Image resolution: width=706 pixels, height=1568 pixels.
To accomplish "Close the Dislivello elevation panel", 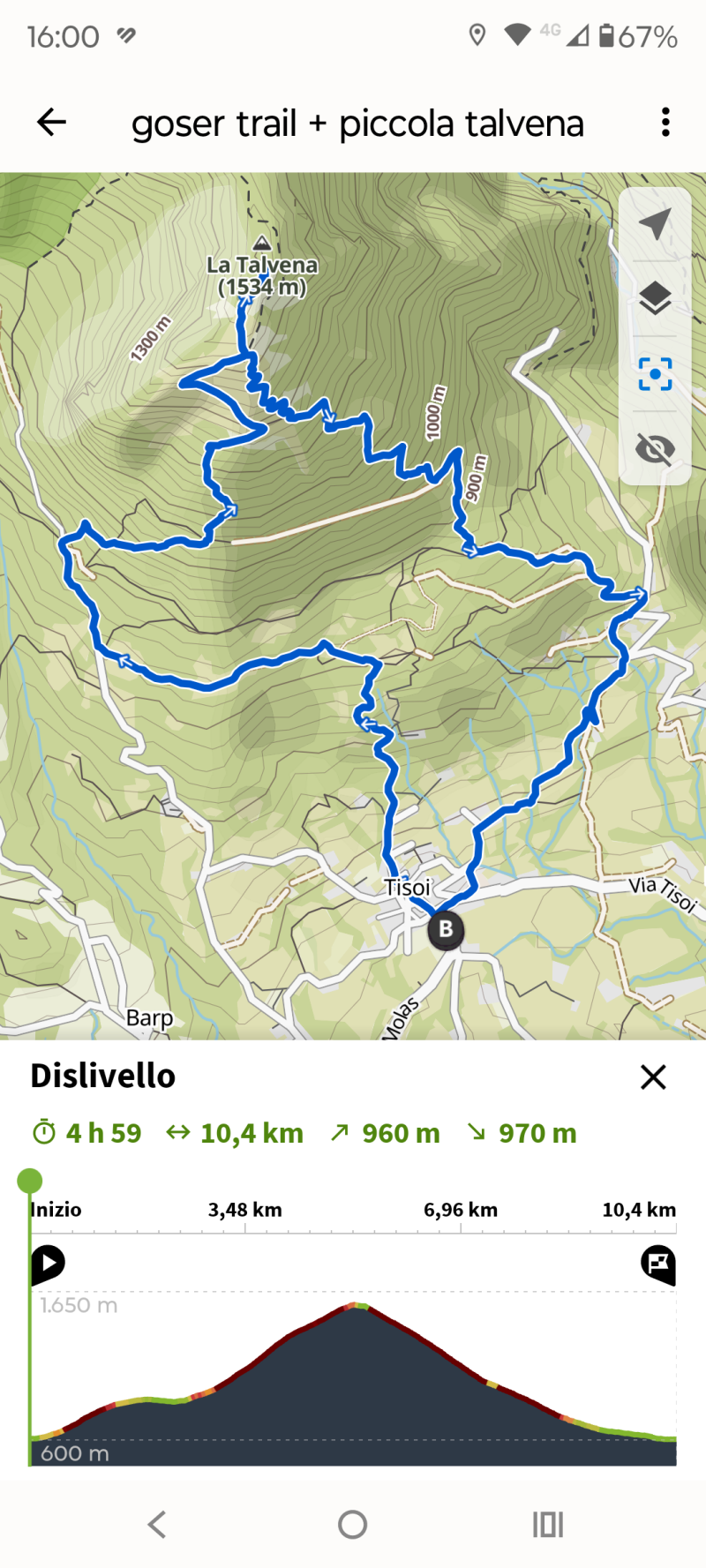I will pos(653,1077).
